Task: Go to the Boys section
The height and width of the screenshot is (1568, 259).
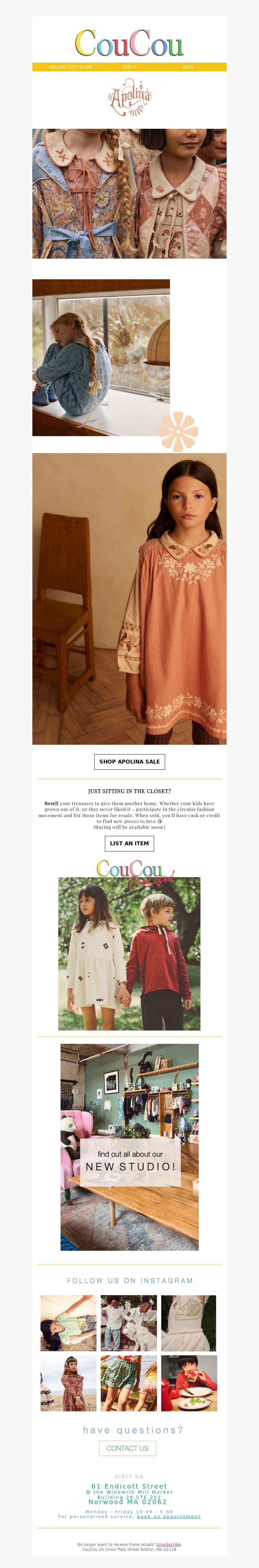Action: tap(188, 67)
